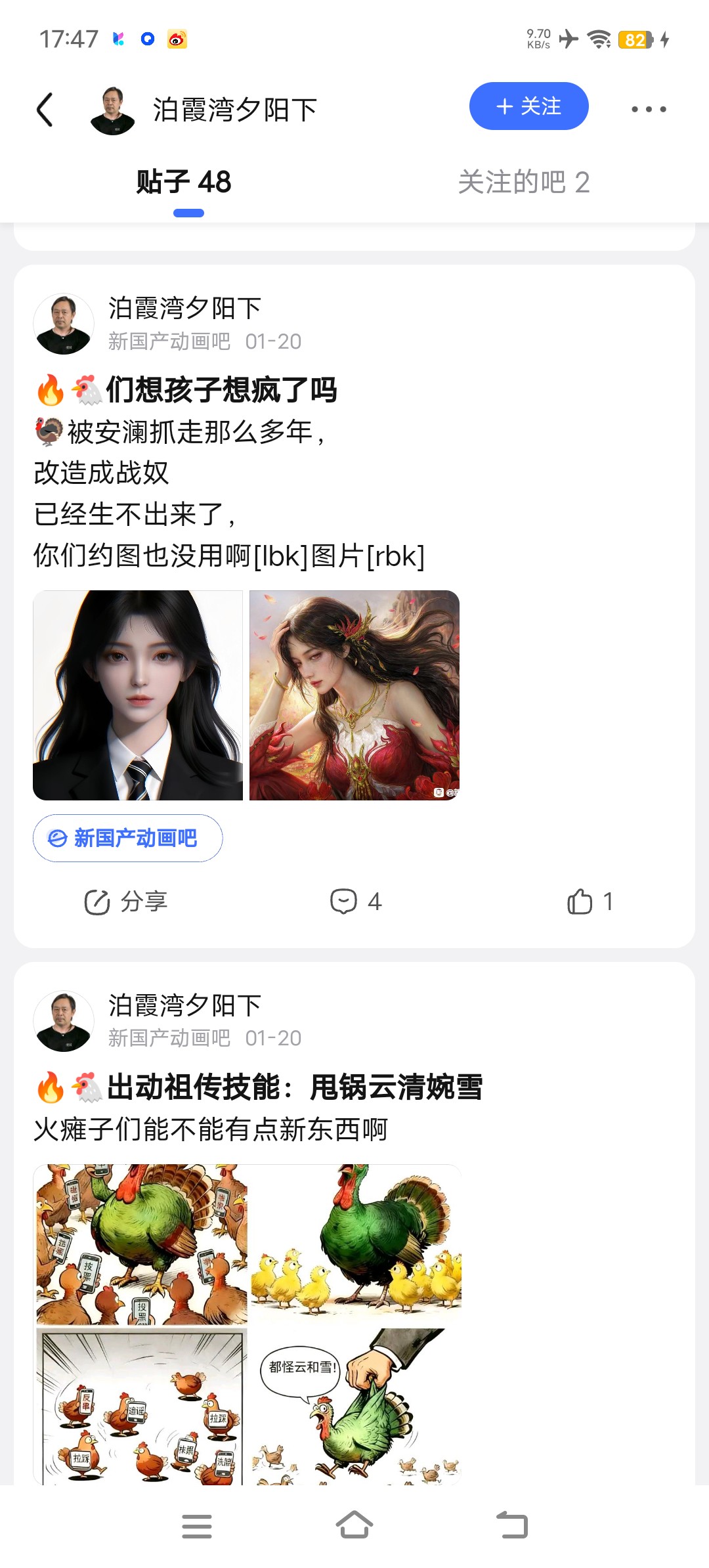Tap the profile avatar in the header
The image size is (709, 1568).
click(x=113, y=110)
